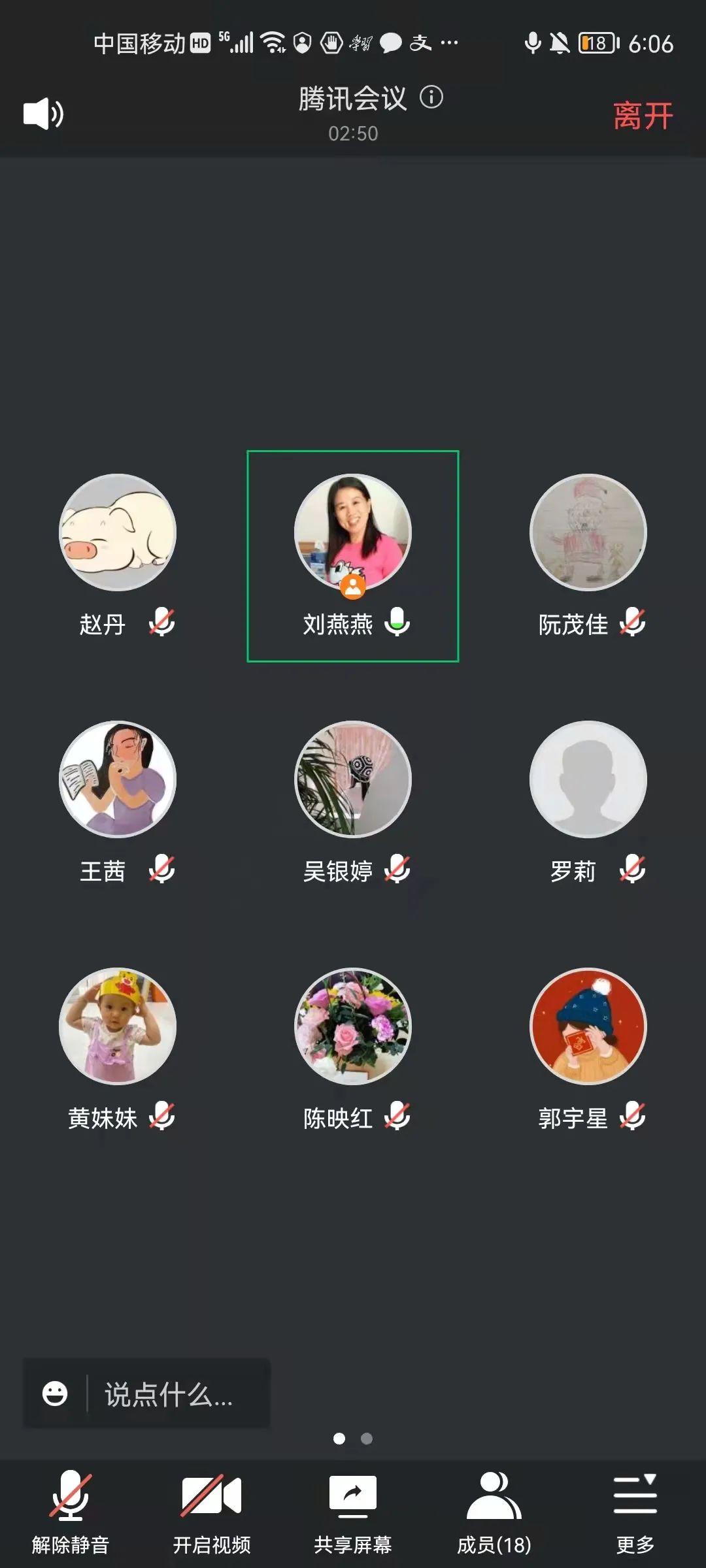Select participant 罗莉's avatar
The height and width of the screenshot is (1568, 706).
coord(588,779)
